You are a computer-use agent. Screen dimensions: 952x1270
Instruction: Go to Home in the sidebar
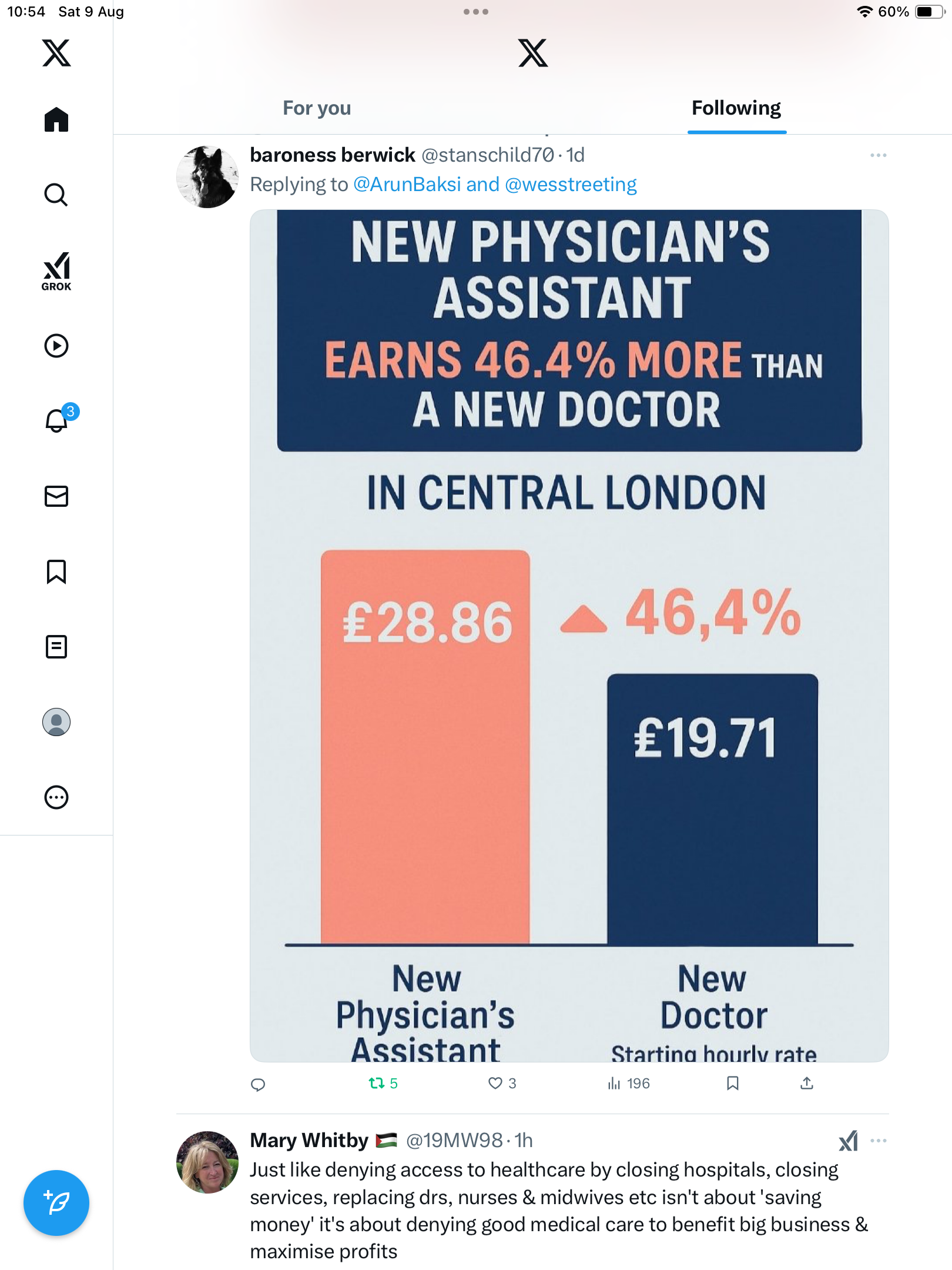tap(56, 119)
